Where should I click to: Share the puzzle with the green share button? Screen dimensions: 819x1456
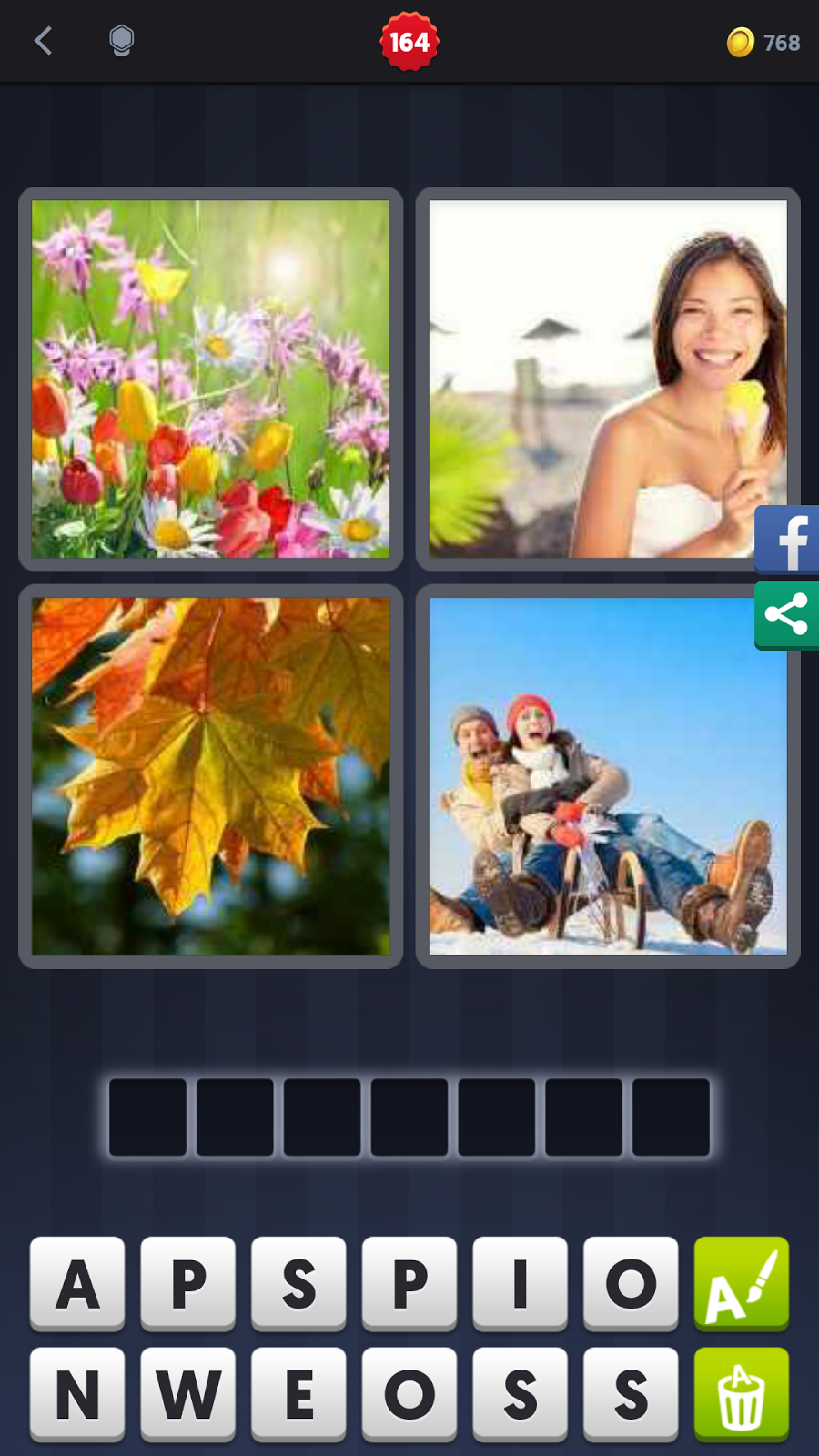click(788, 614)
